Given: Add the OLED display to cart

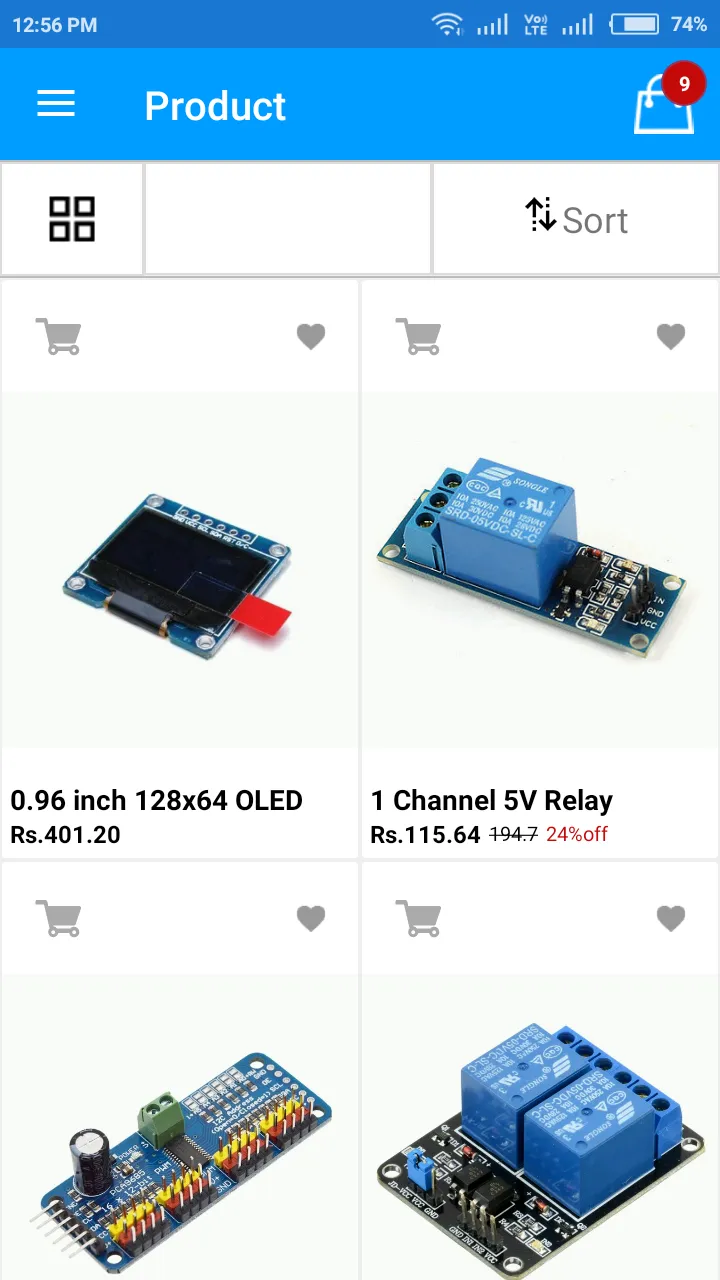Looking at the screenshot, I should tap(60, 336).
